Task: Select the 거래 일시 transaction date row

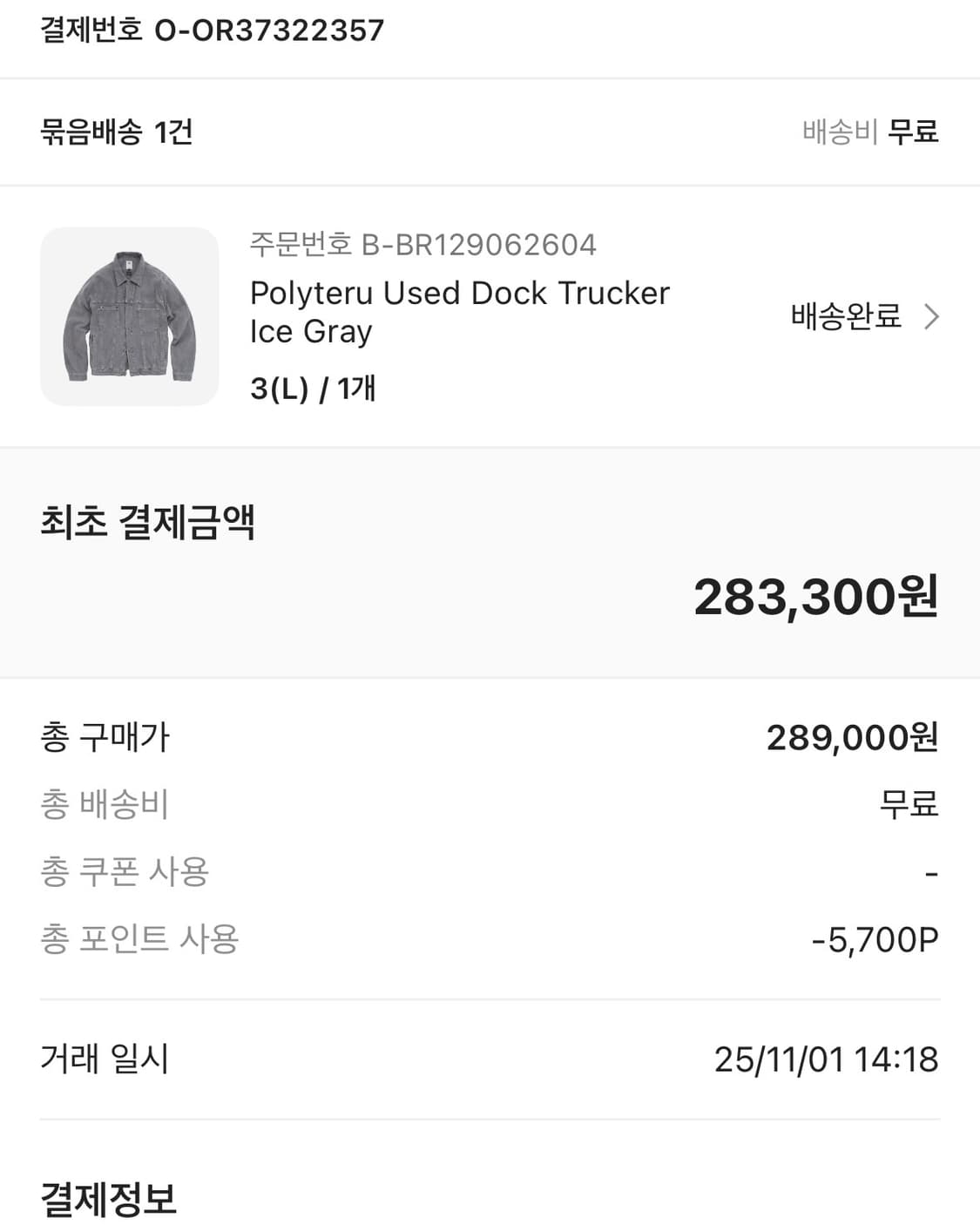Action: pyautogui.click(x=104, y=1059)
